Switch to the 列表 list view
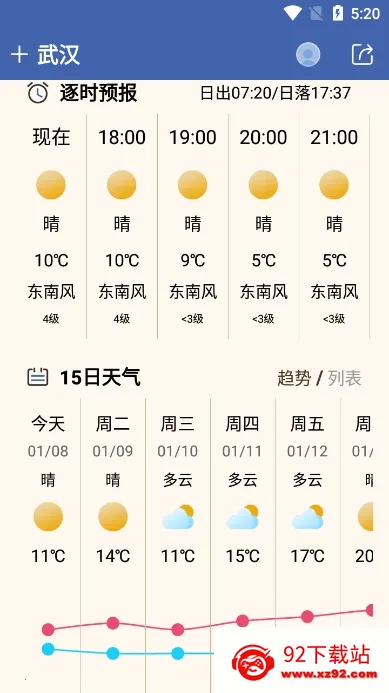The width and height of the screenshot is (389, 693). pos(345,378)
